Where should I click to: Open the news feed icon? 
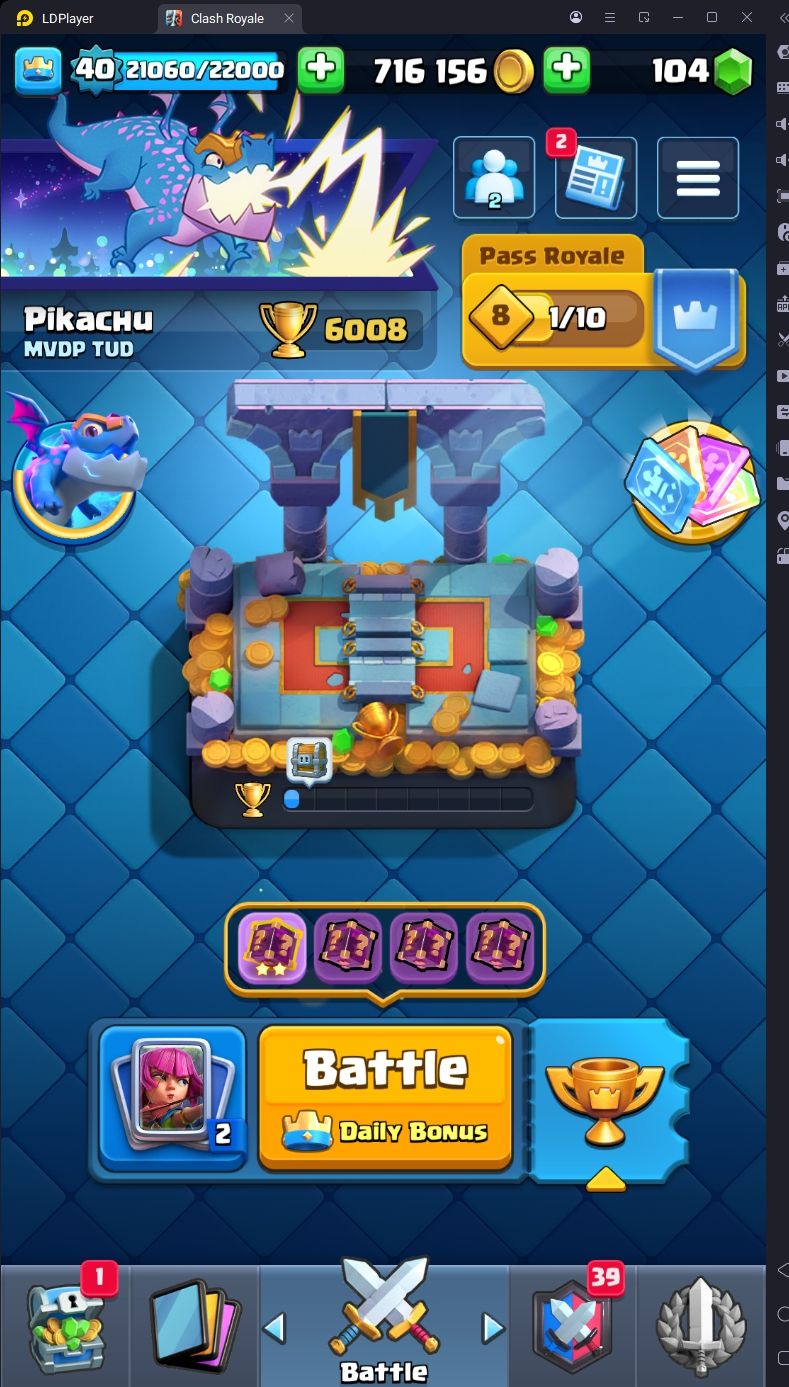click(596, 178)
